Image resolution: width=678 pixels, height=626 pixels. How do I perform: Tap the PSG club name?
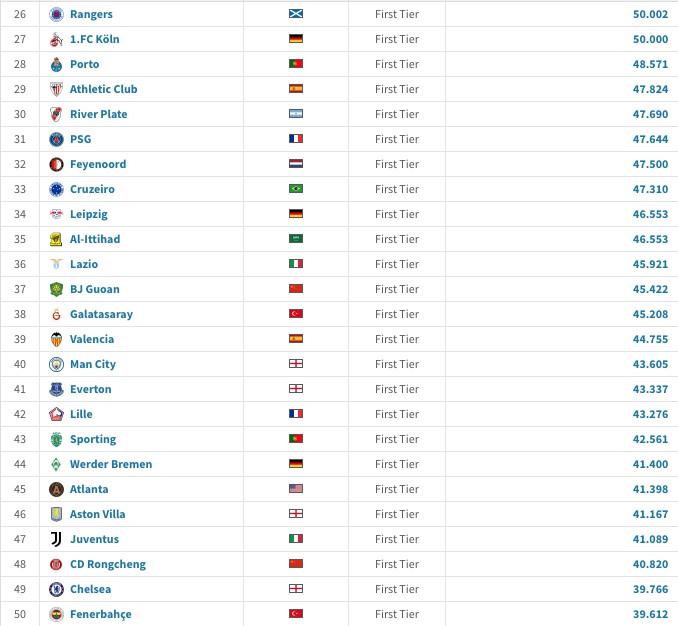click(80, 139)
